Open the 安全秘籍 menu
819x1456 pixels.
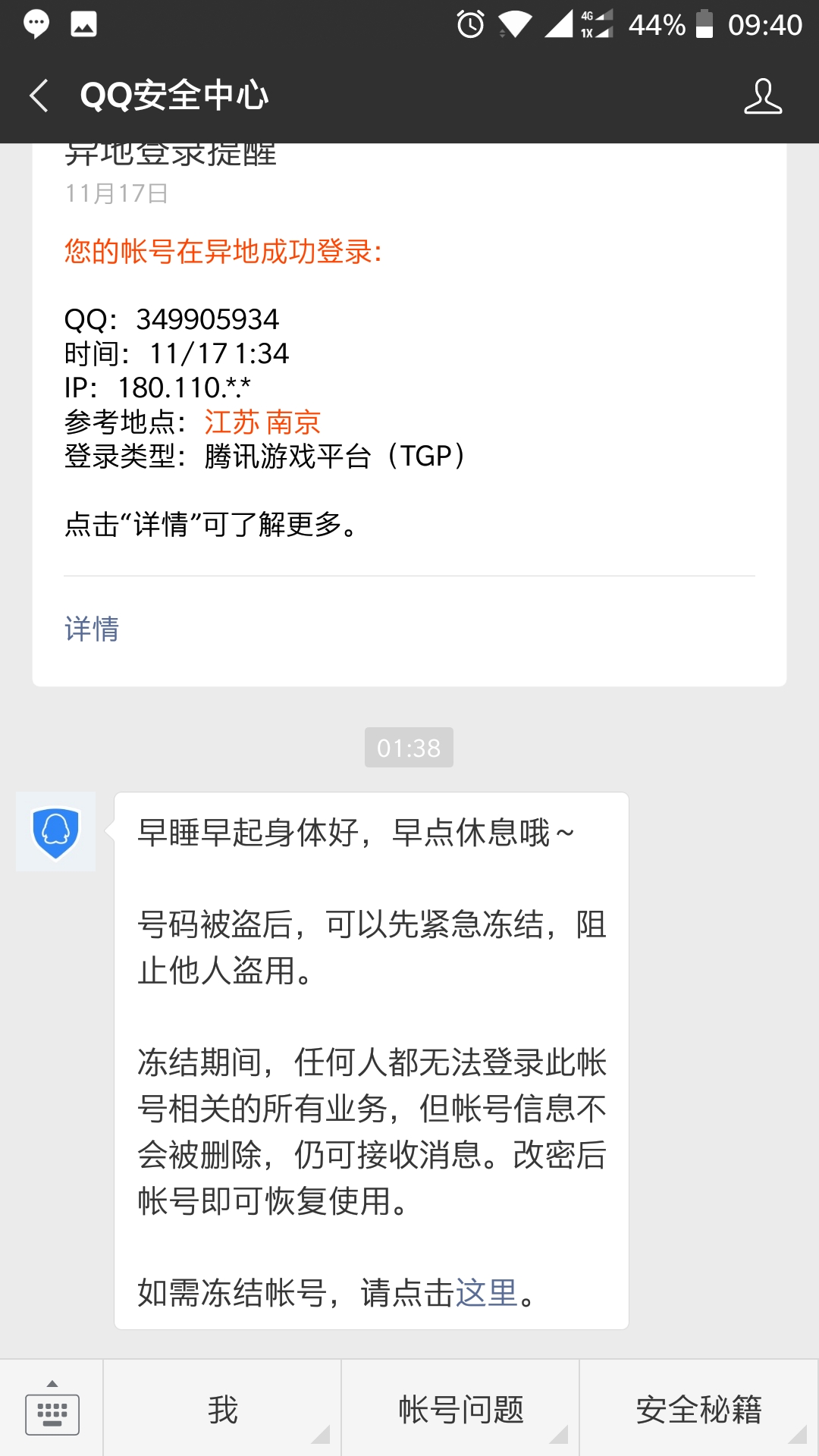point(698,1410)
